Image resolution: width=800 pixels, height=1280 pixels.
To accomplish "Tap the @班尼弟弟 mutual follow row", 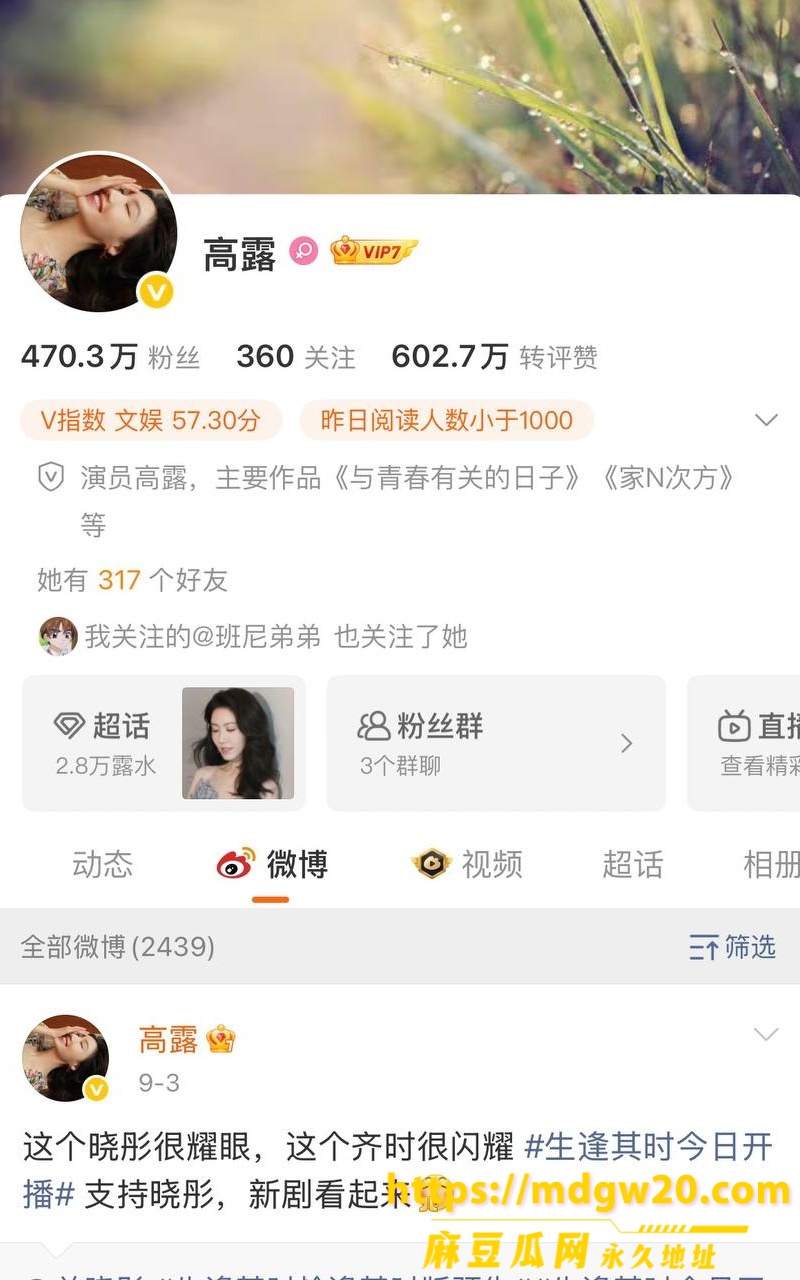I will click(x=253, y=636).
